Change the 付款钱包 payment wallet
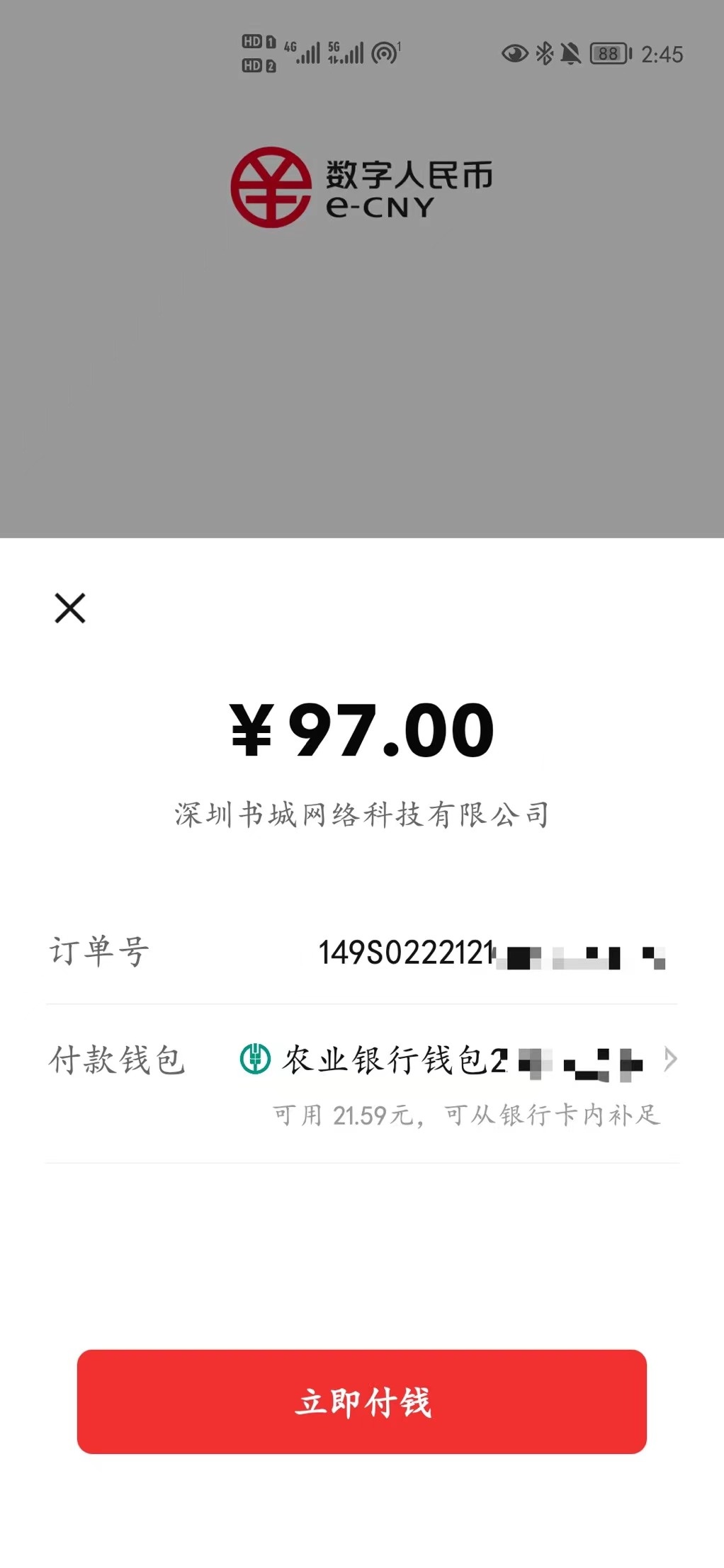Image resolution: width=724 pixels, height=1568 pixels. click(x=362, y=1084)
